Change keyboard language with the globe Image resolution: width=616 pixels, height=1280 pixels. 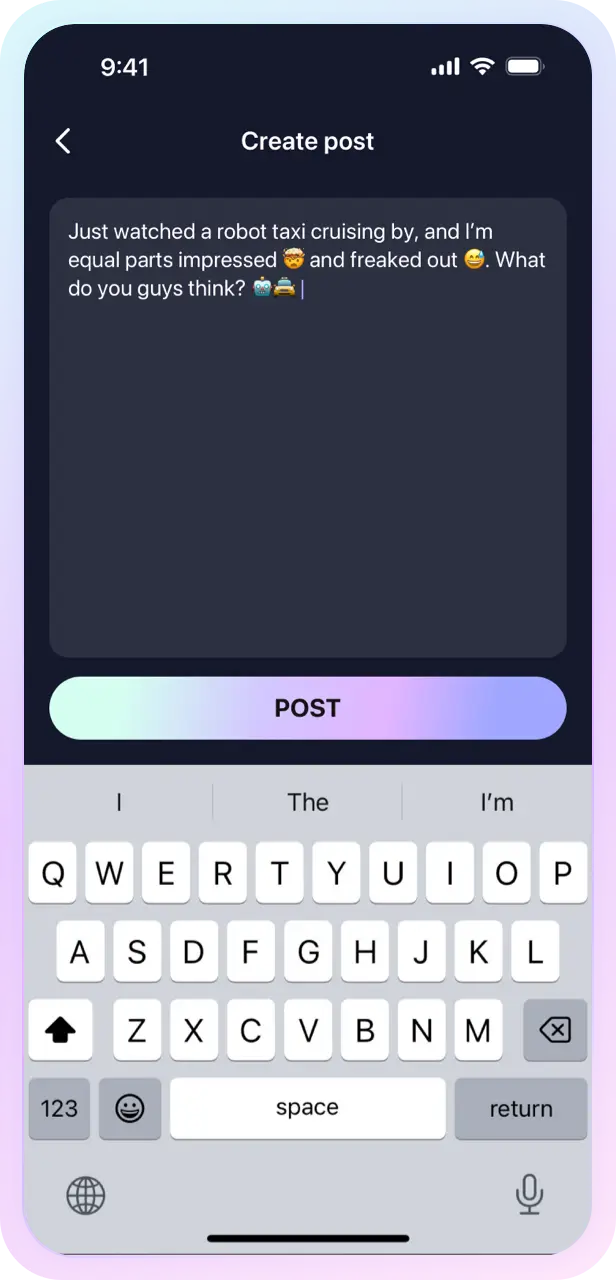click(86, 1194)
